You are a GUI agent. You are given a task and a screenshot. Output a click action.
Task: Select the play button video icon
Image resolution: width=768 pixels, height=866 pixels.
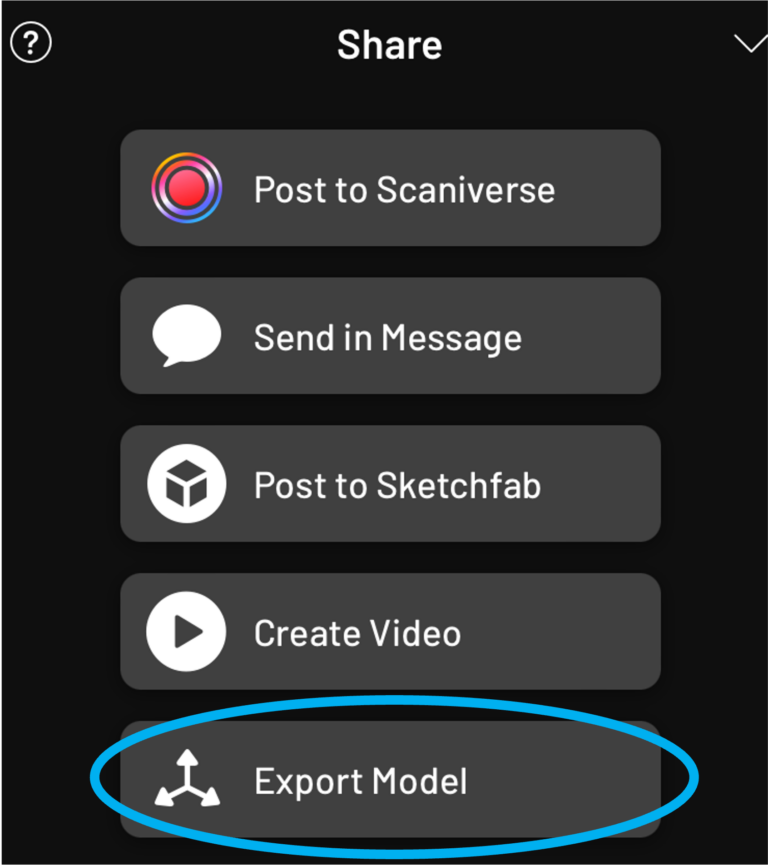185,632
